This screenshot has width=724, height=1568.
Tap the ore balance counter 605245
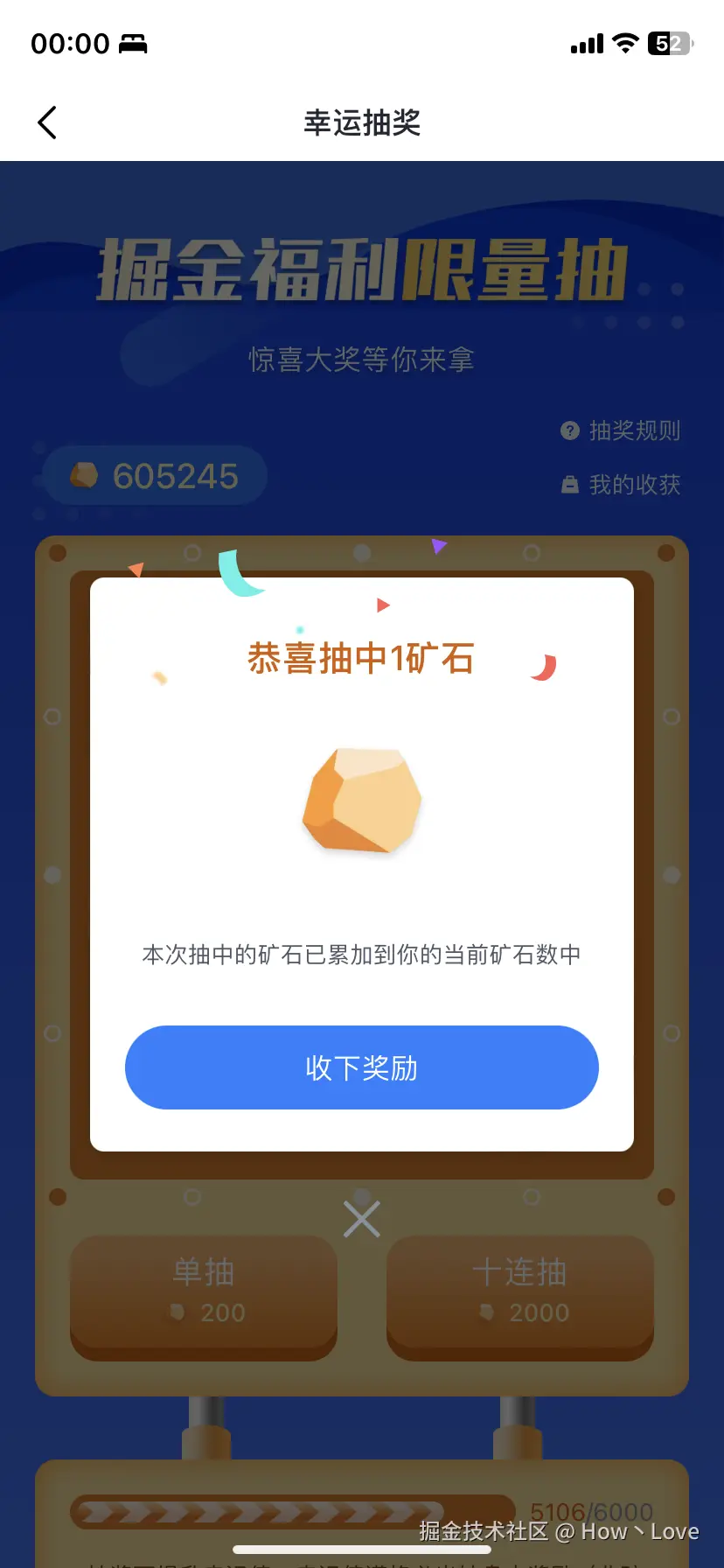175,476
